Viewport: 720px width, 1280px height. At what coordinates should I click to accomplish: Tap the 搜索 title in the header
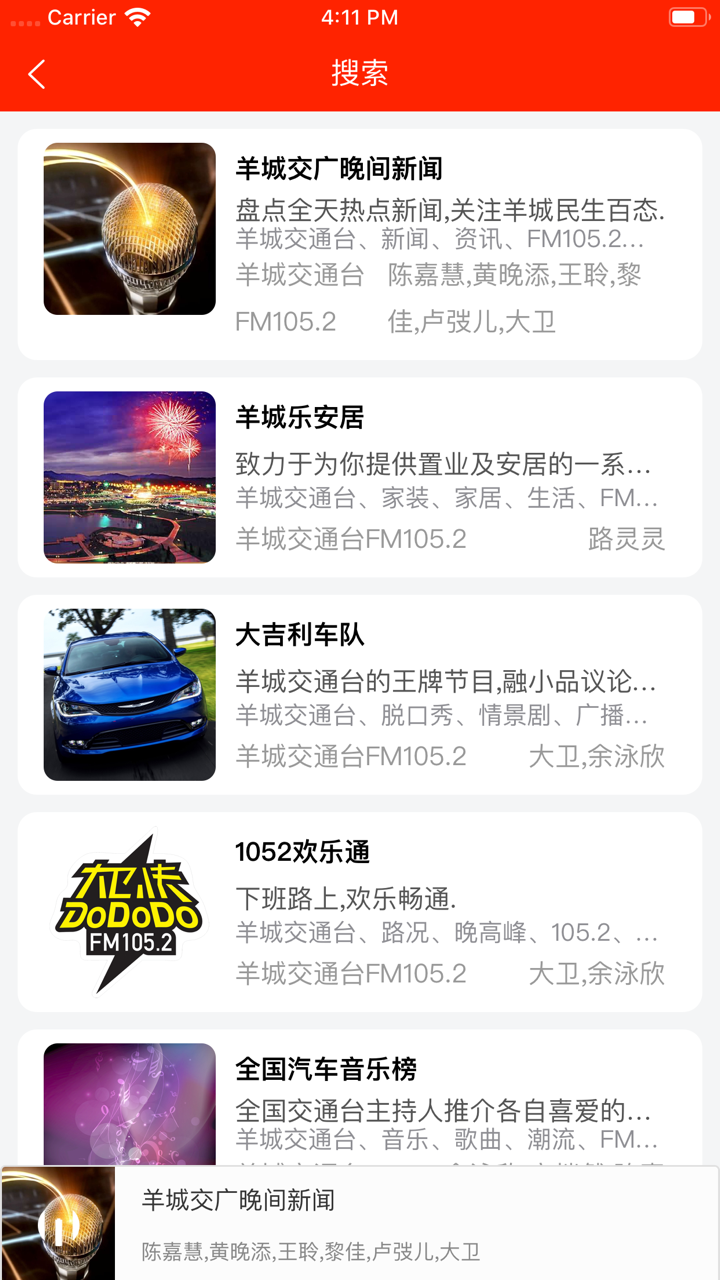(x=359, y=75)
